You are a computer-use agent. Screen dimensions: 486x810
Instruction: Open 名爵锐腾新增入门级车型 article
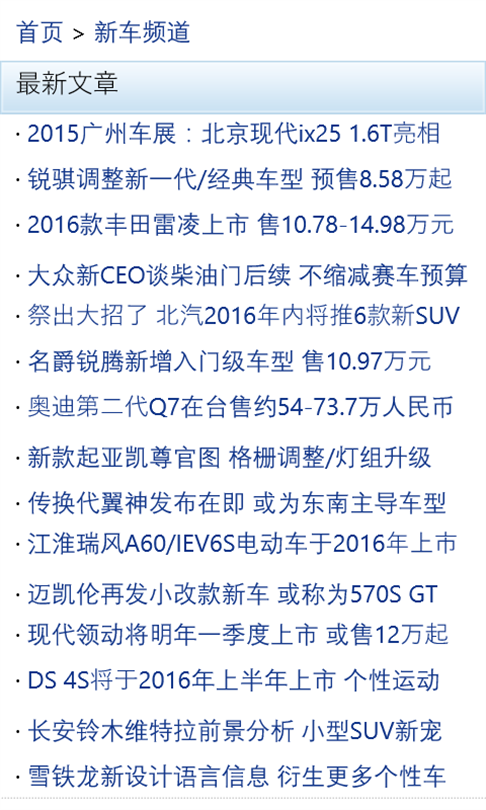[x=229, y=361]
